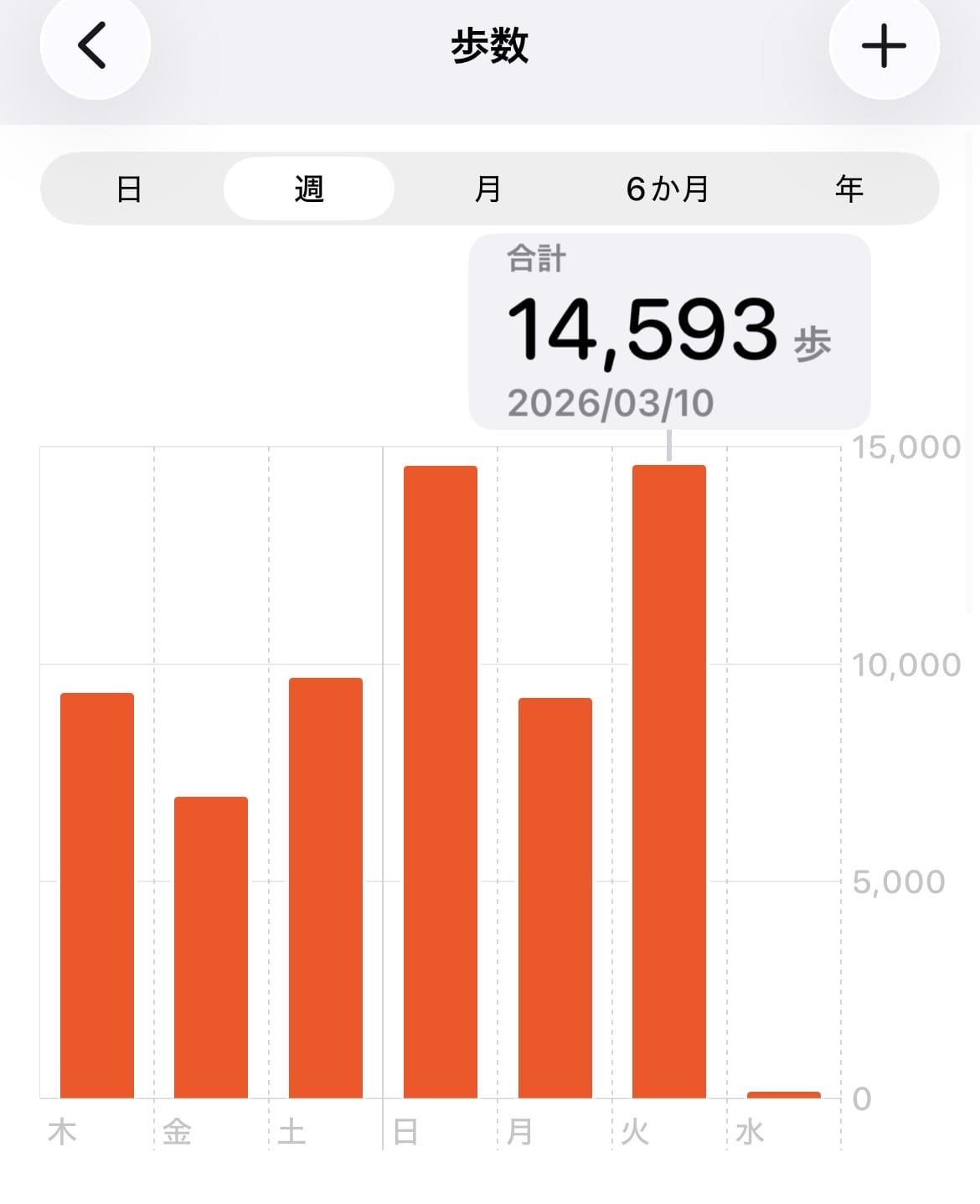Tap the 土 (Saturday) step bar
Image resolution: width=980 pixels, height=1204 pixels.
click(326, 887)
